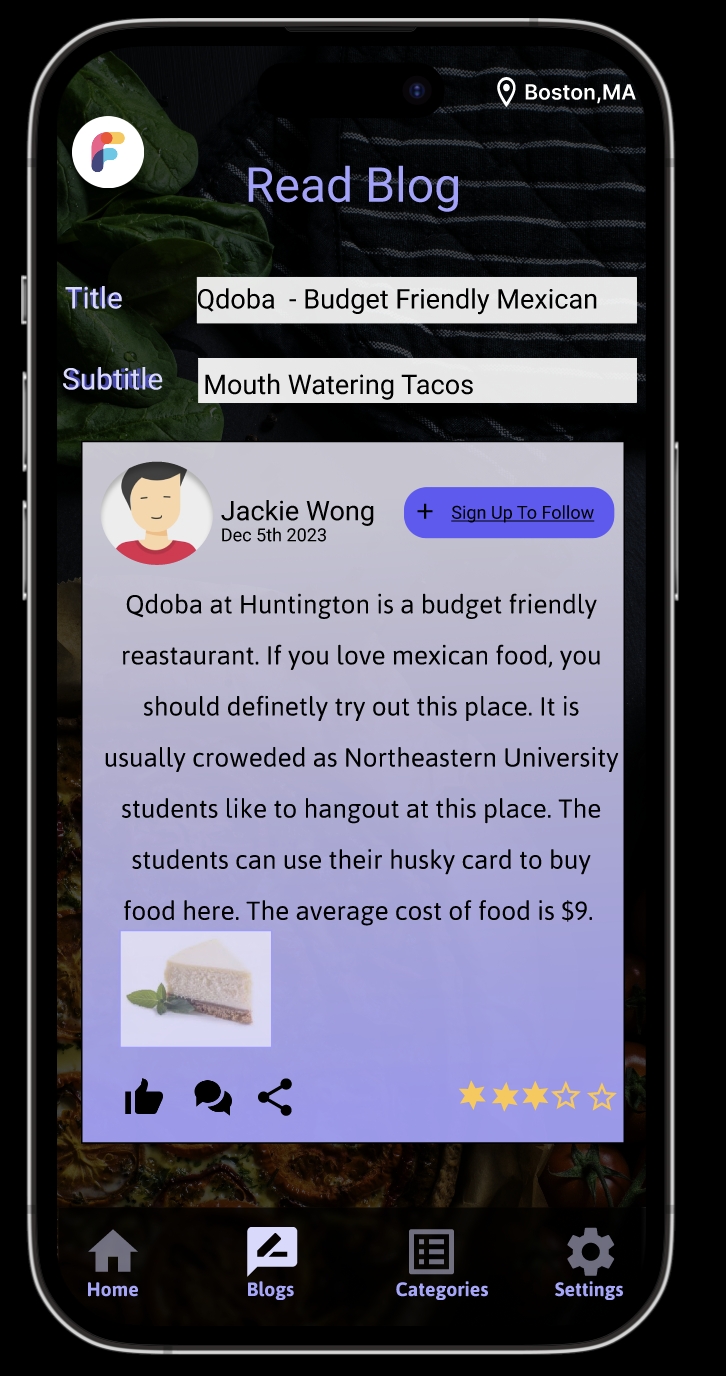Click the Title text field showing Qdoba

point(415,299)
